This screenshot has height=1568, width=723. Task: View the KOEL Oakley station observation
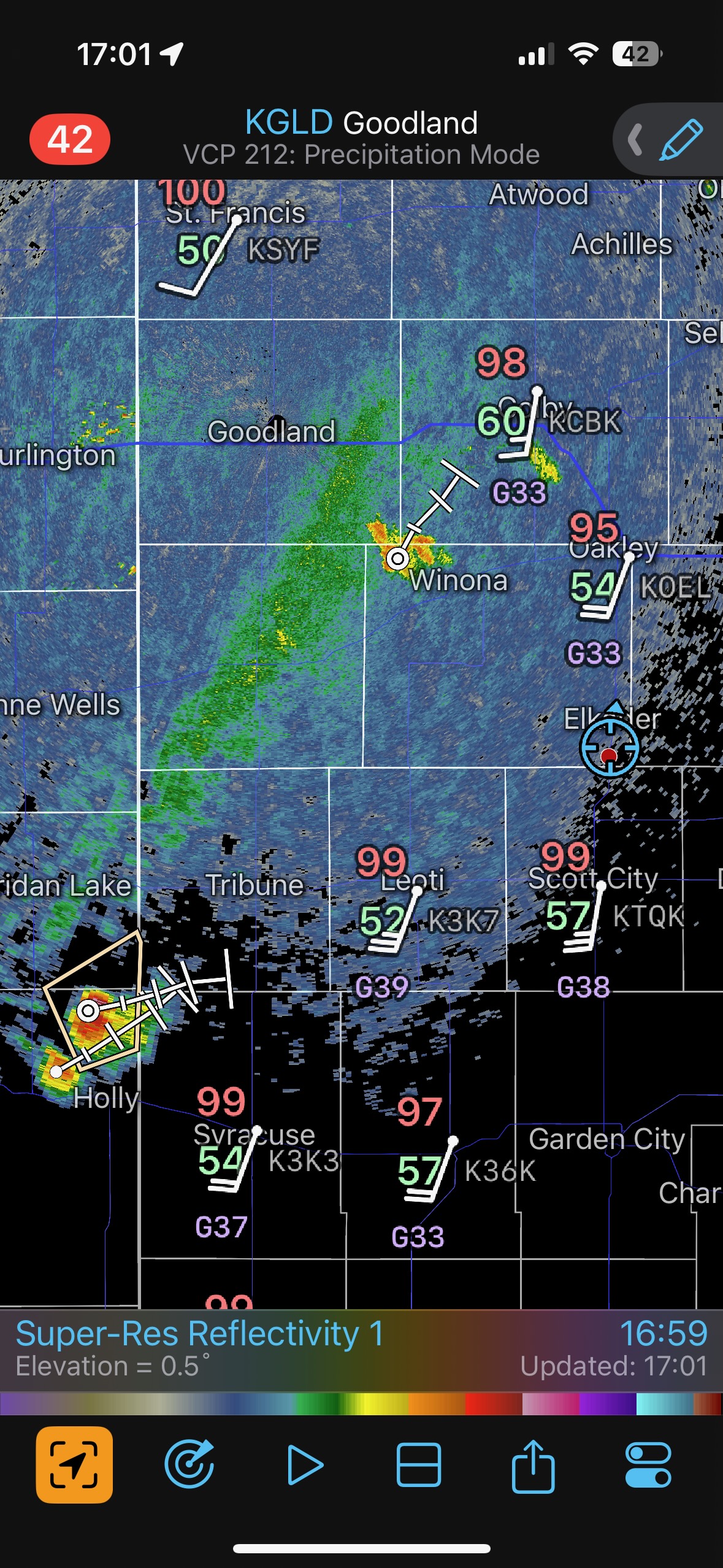click(x=675, y=587)
